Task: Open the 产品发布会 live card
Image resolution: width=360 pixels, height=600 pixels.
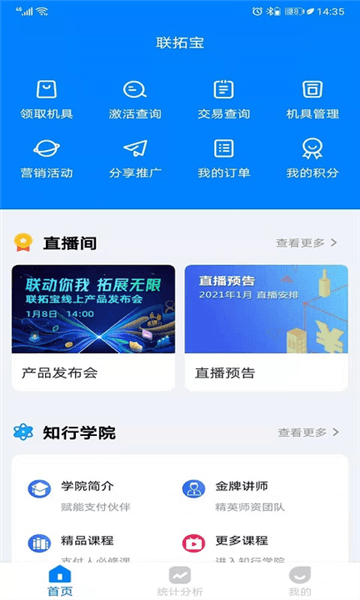Action: tap(93, 328)
